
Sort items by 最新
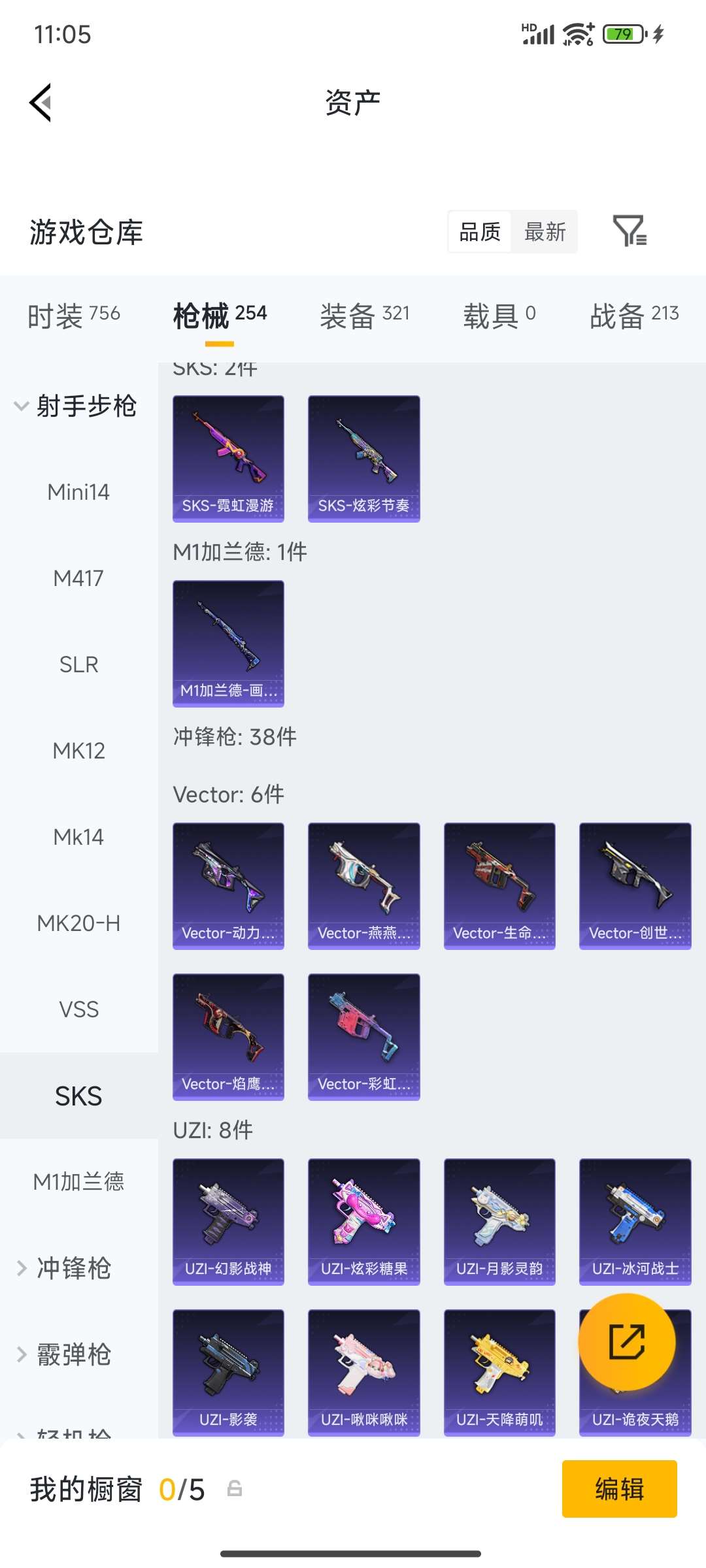545,232
